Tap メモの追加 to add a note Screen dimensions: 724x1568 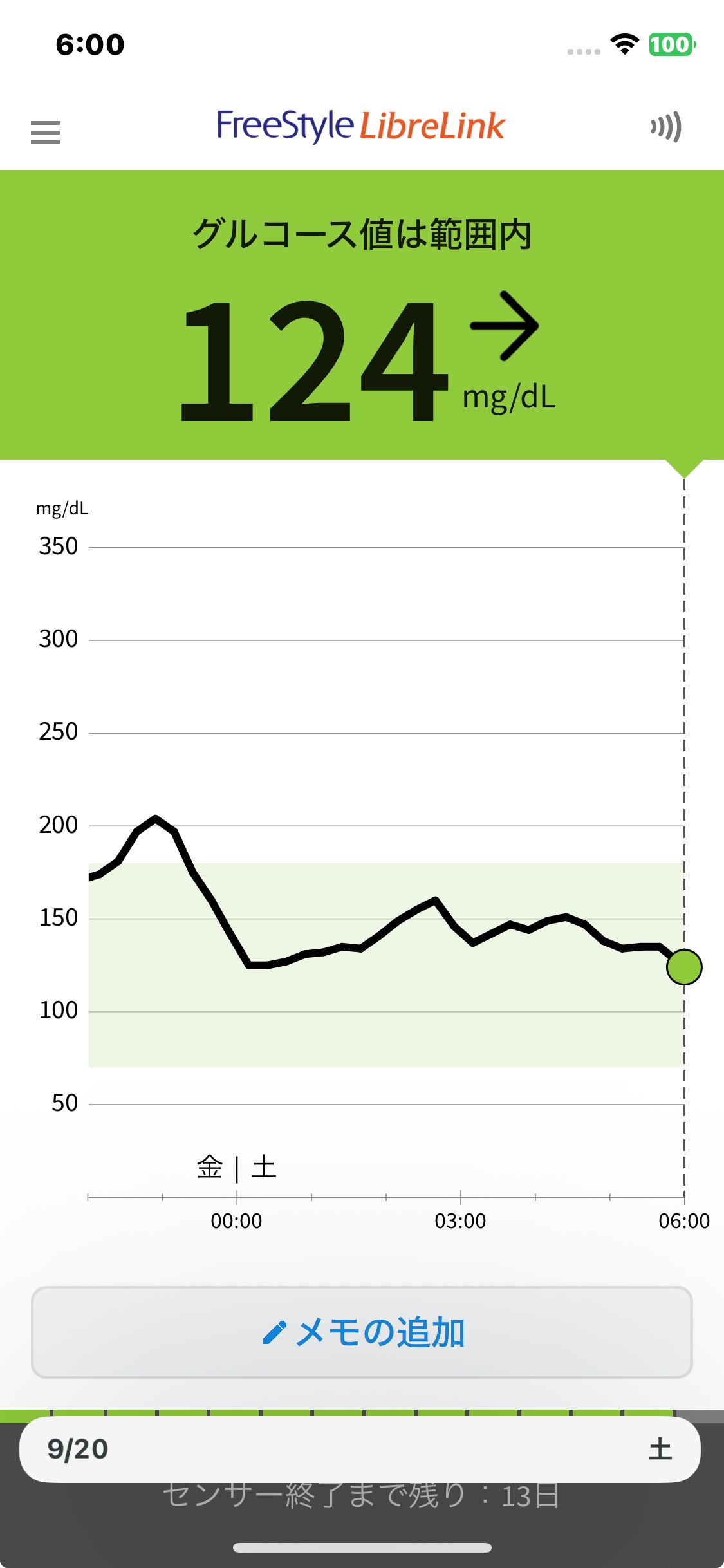[362, 1332]
